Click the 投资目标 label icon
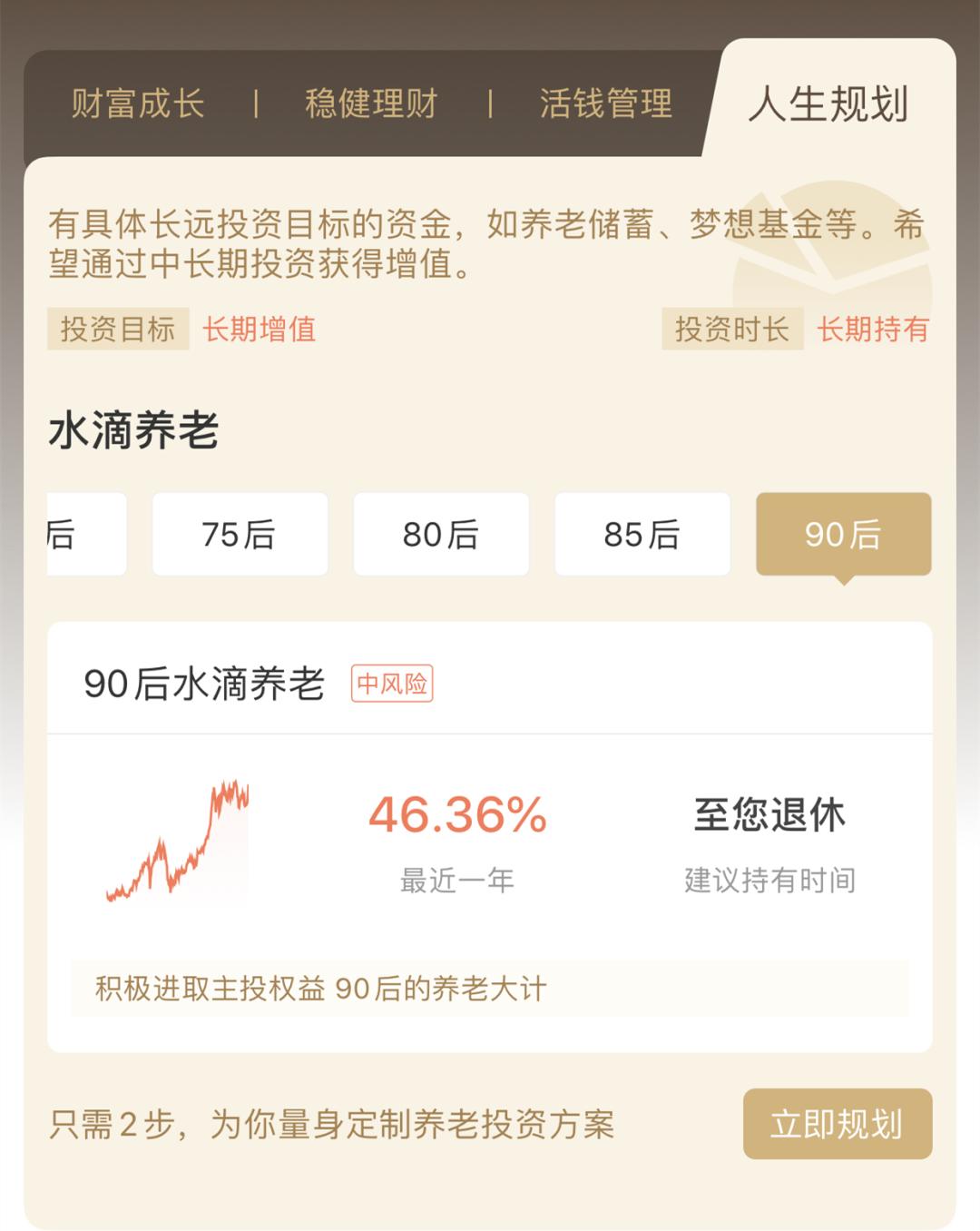 (118, 330)
